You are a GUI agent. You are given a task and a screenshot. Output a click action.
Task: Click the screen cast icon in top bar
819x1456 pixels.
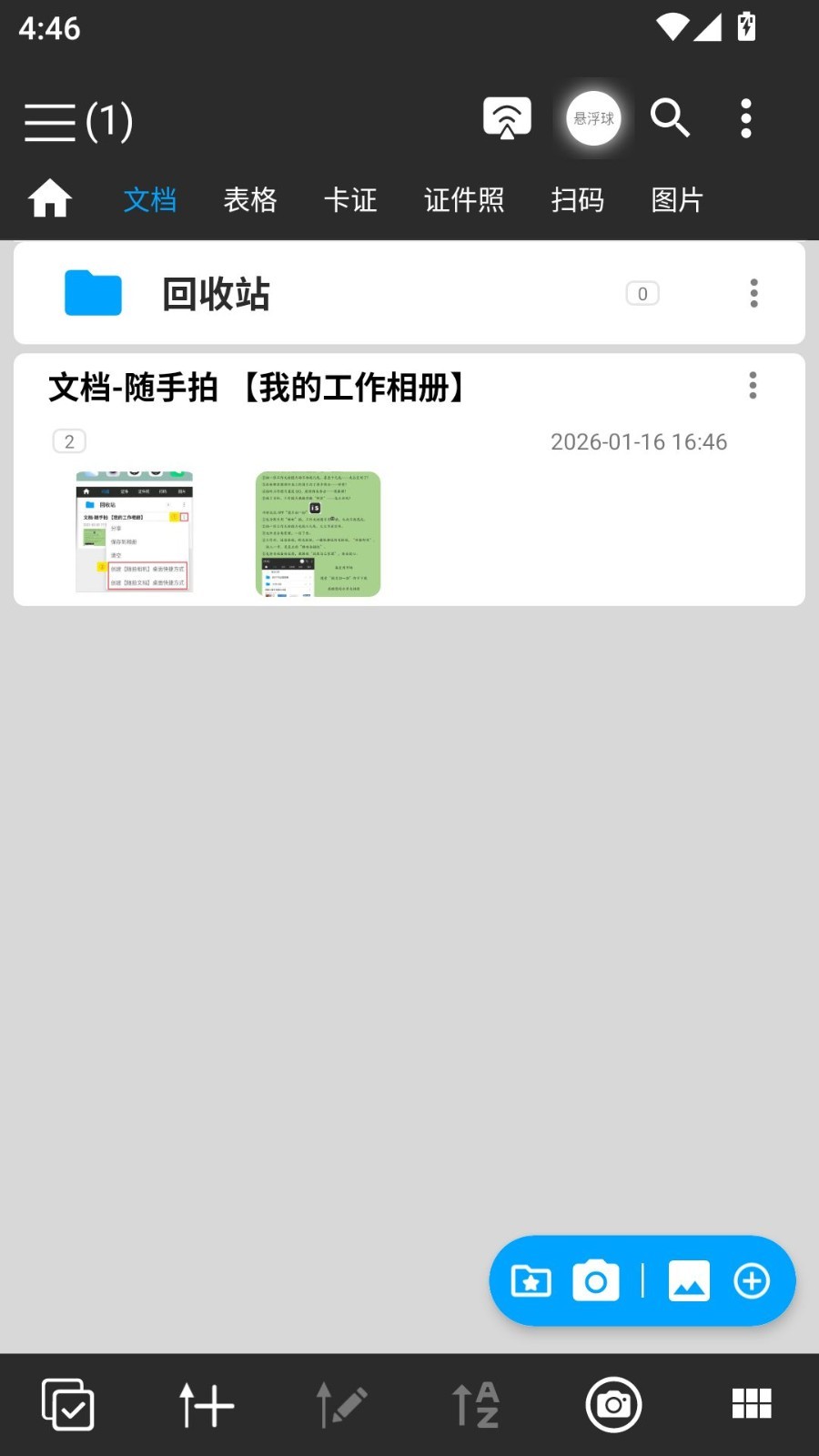pos(507,116)
